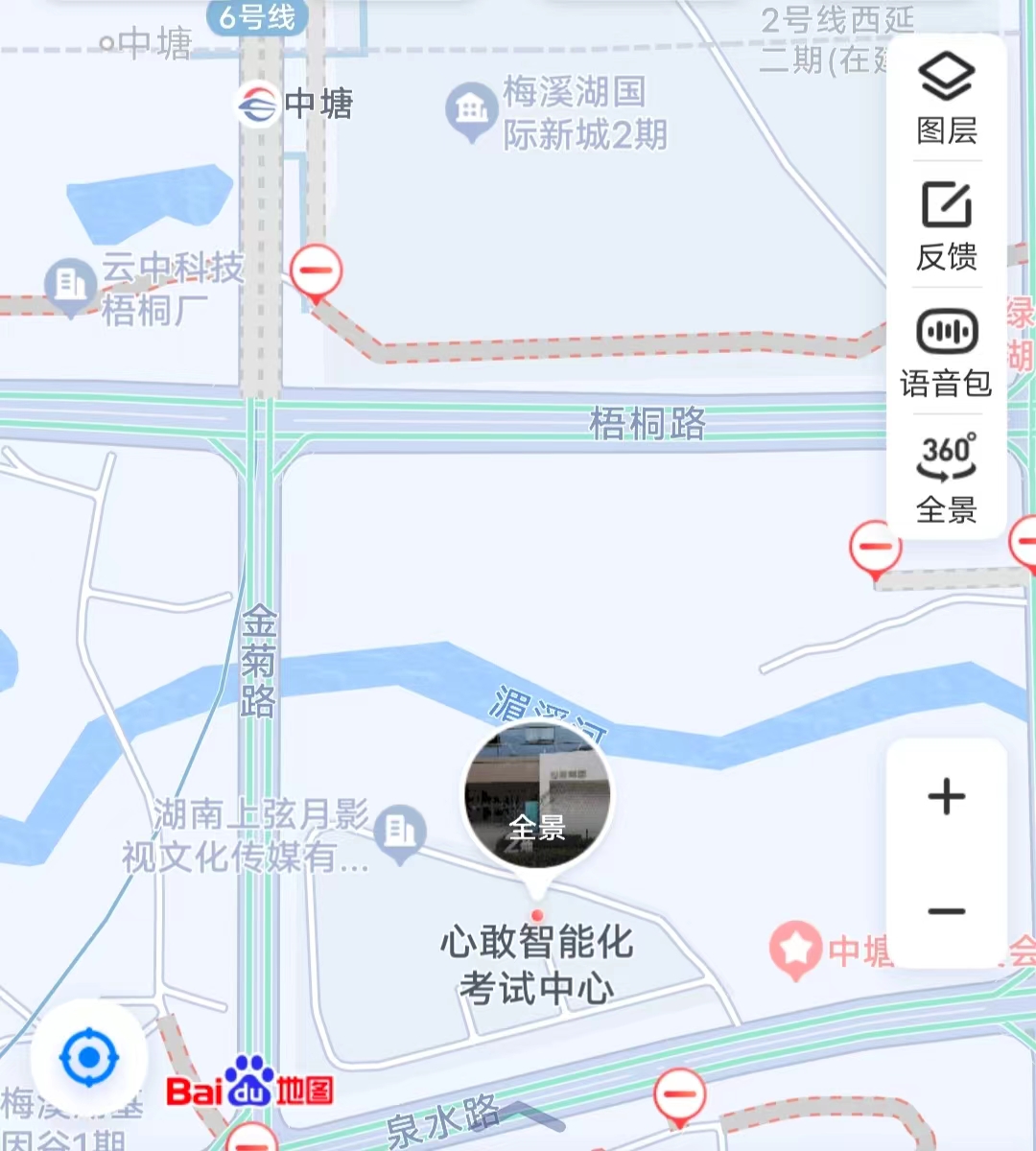Click the 梅溪湖国际新城2期 building icon
1036x1151 pixels.
click(x=471, y=106)
